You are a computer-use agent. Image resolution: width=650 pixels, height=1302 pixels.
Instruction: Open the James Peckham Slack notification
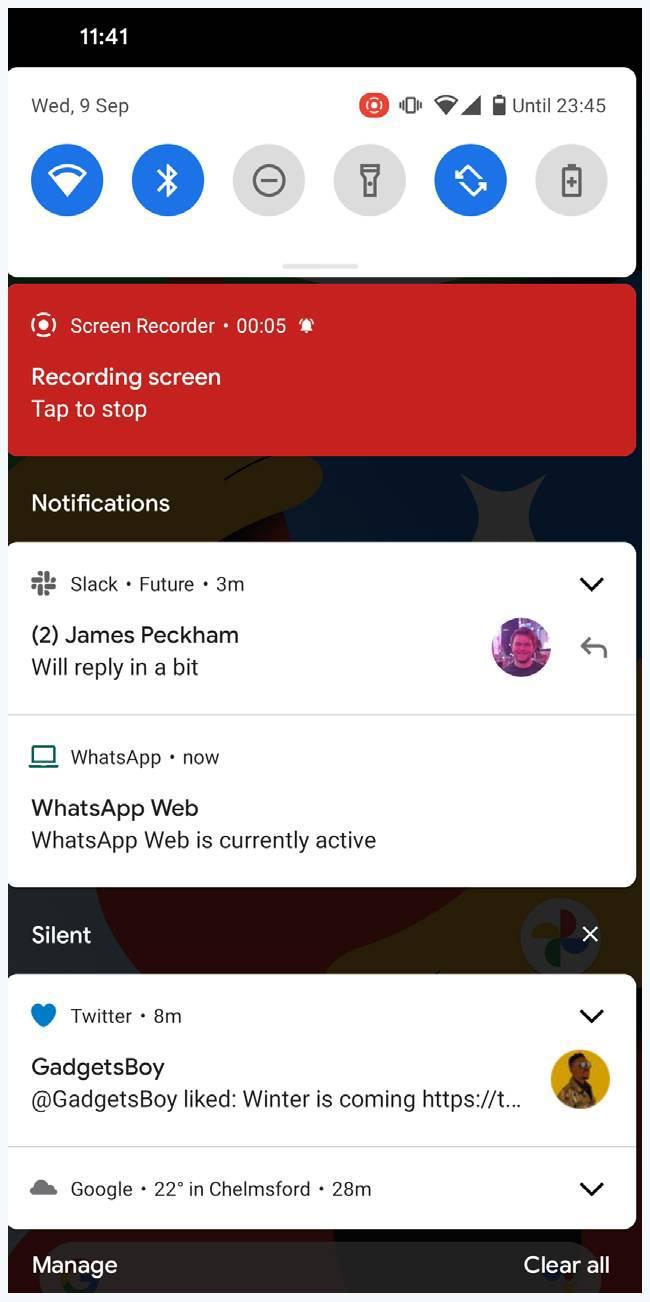pyautogui.click(x=250, y=650)
